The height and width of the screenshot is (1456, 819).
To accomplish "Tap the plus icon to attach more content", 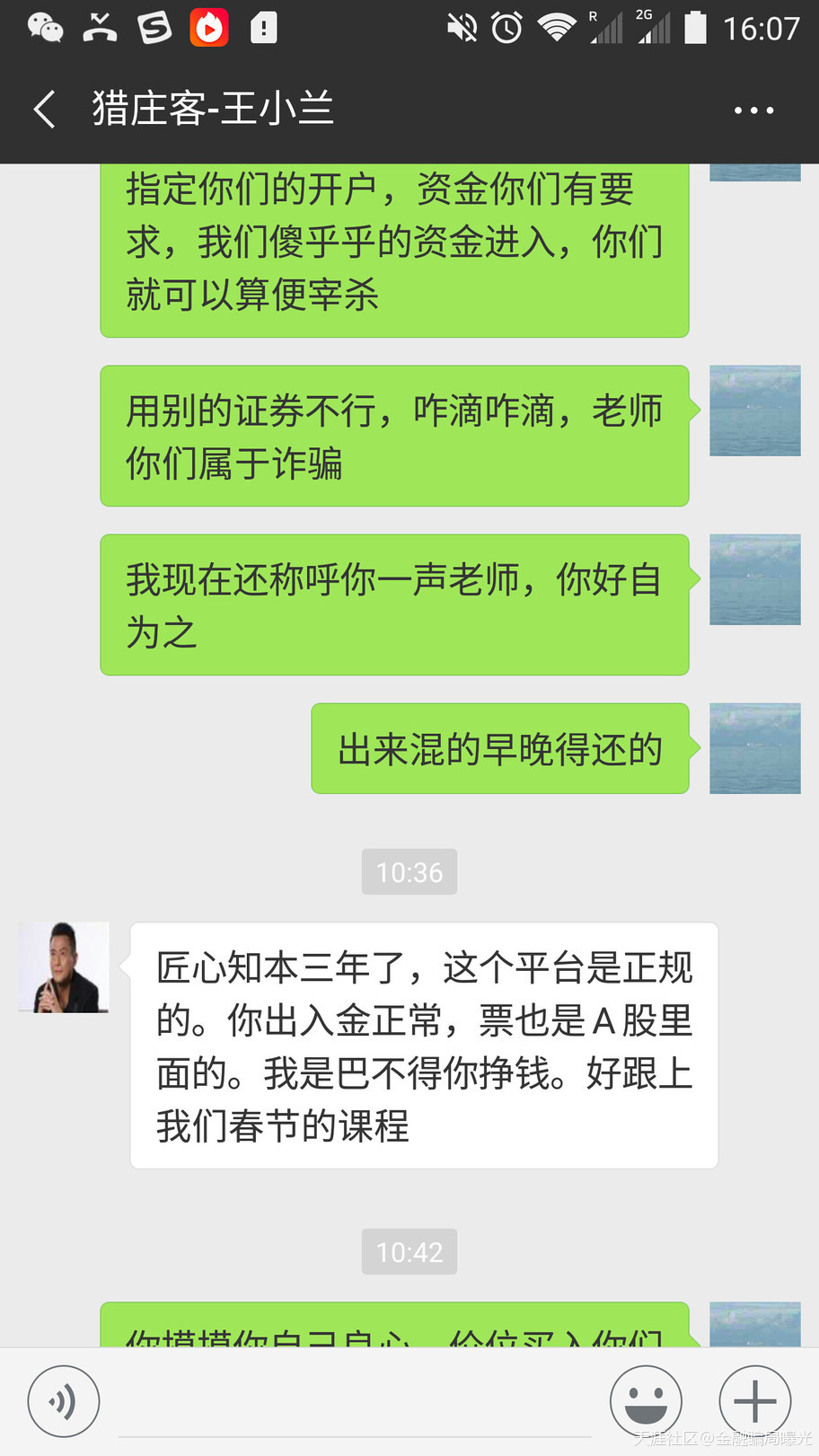I will [753, 1400].
